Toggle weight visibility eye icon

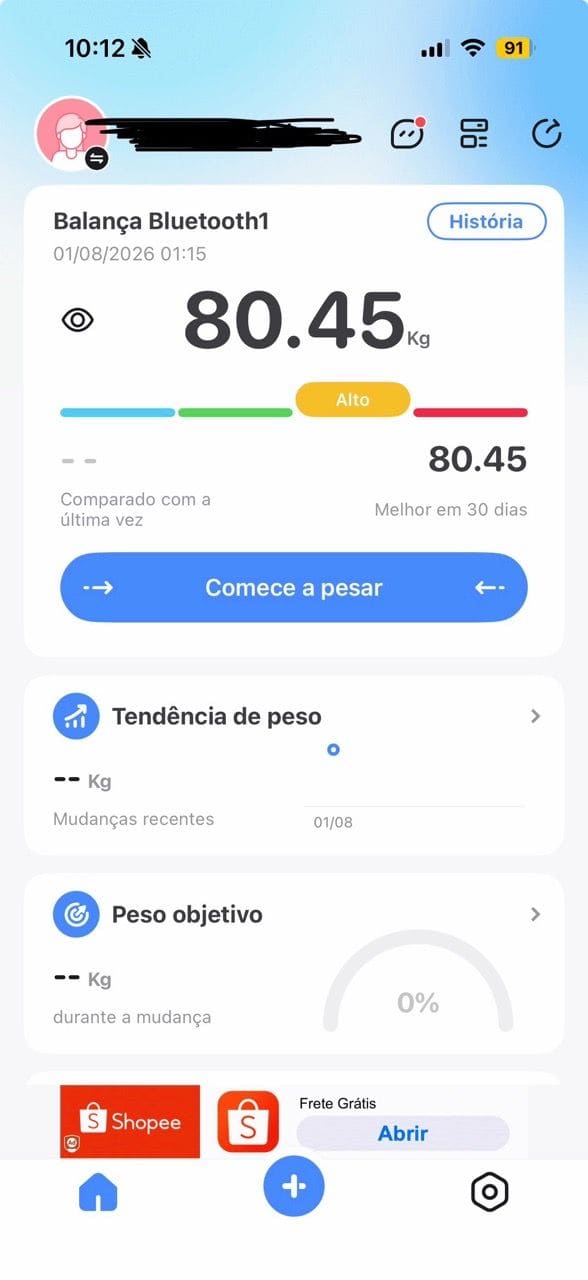tap(78, 320)
